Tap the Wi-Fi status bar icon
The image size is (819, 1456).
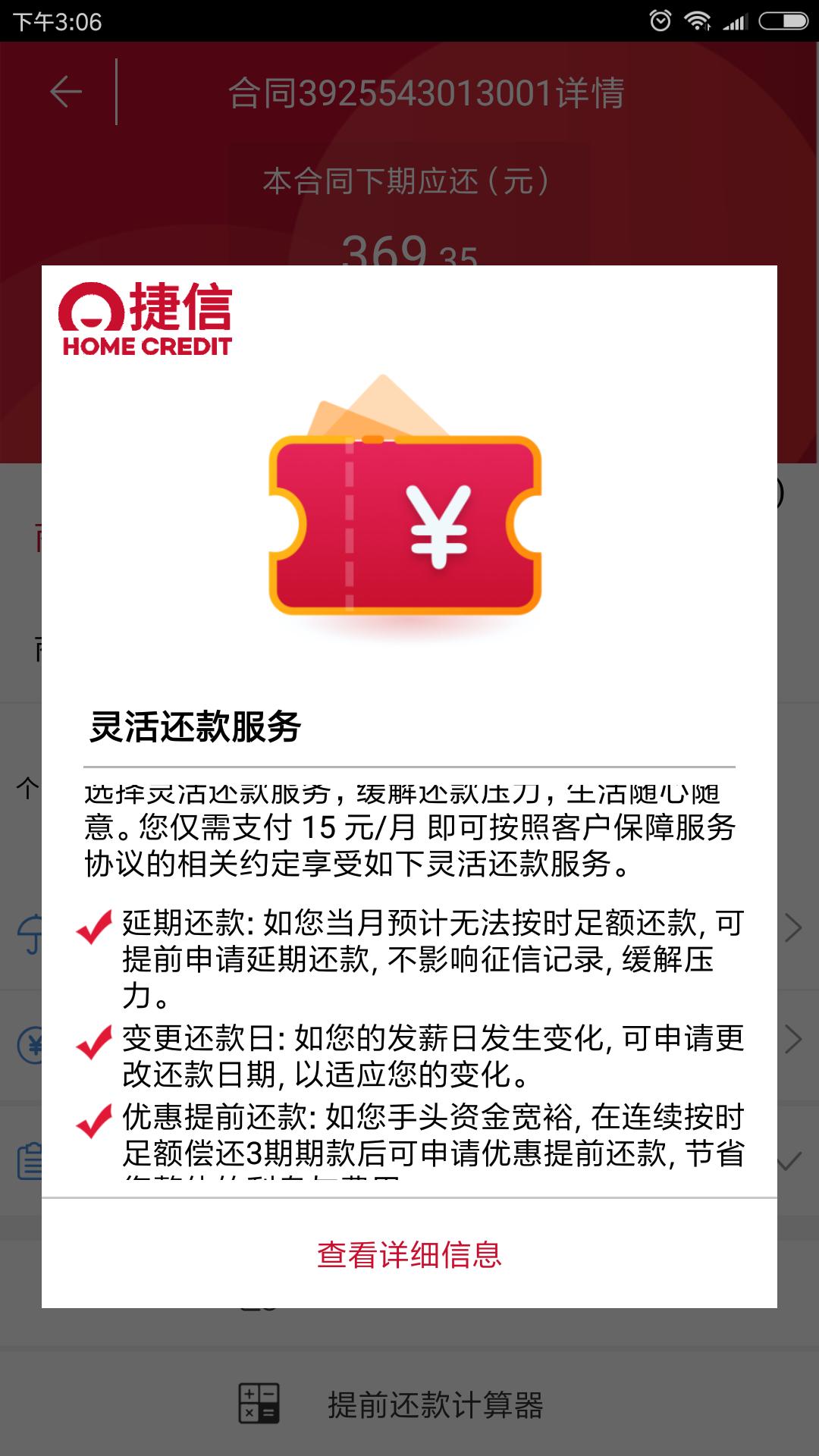click(x=698, y=20)
